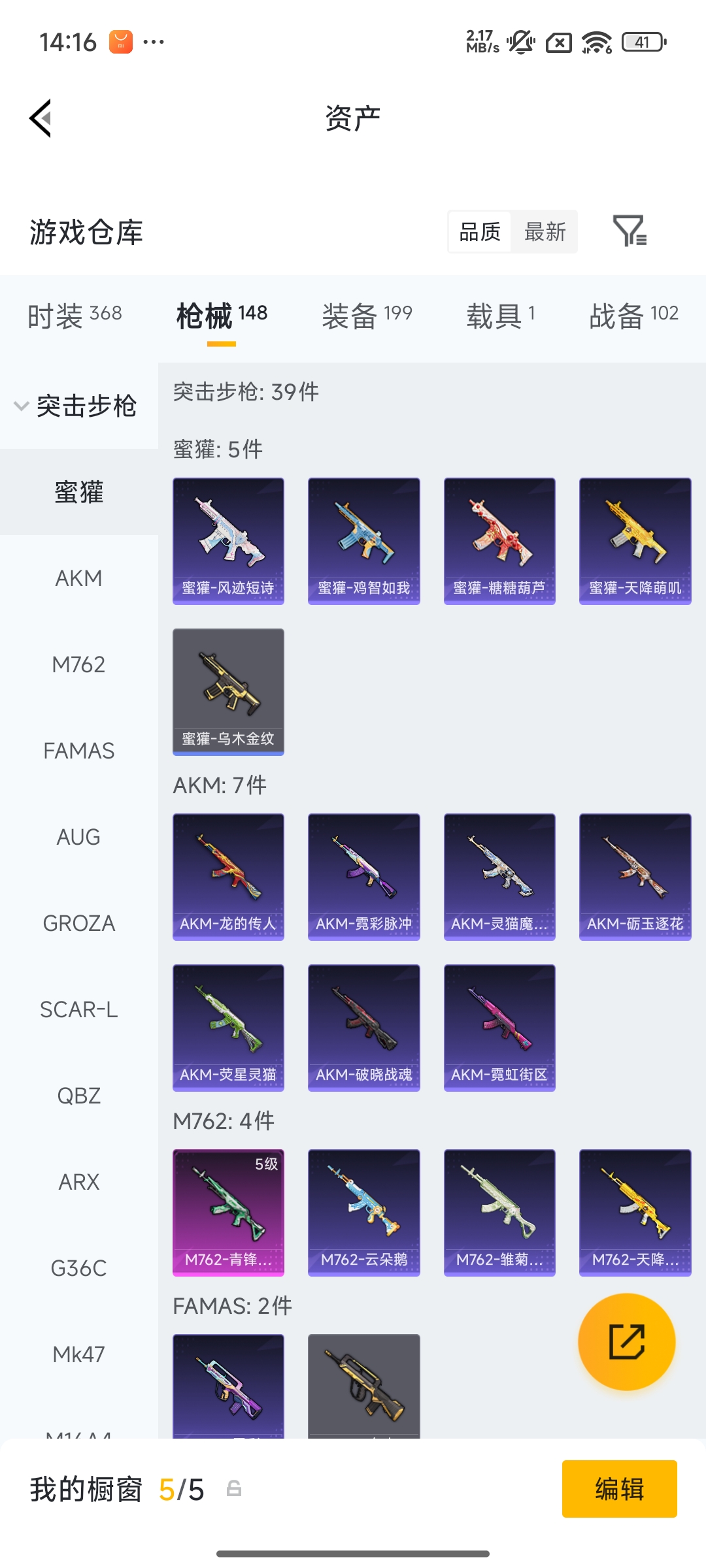Go back from the 资产 page
Viewport: 706px width, 1568px height.
pos(41,118)
